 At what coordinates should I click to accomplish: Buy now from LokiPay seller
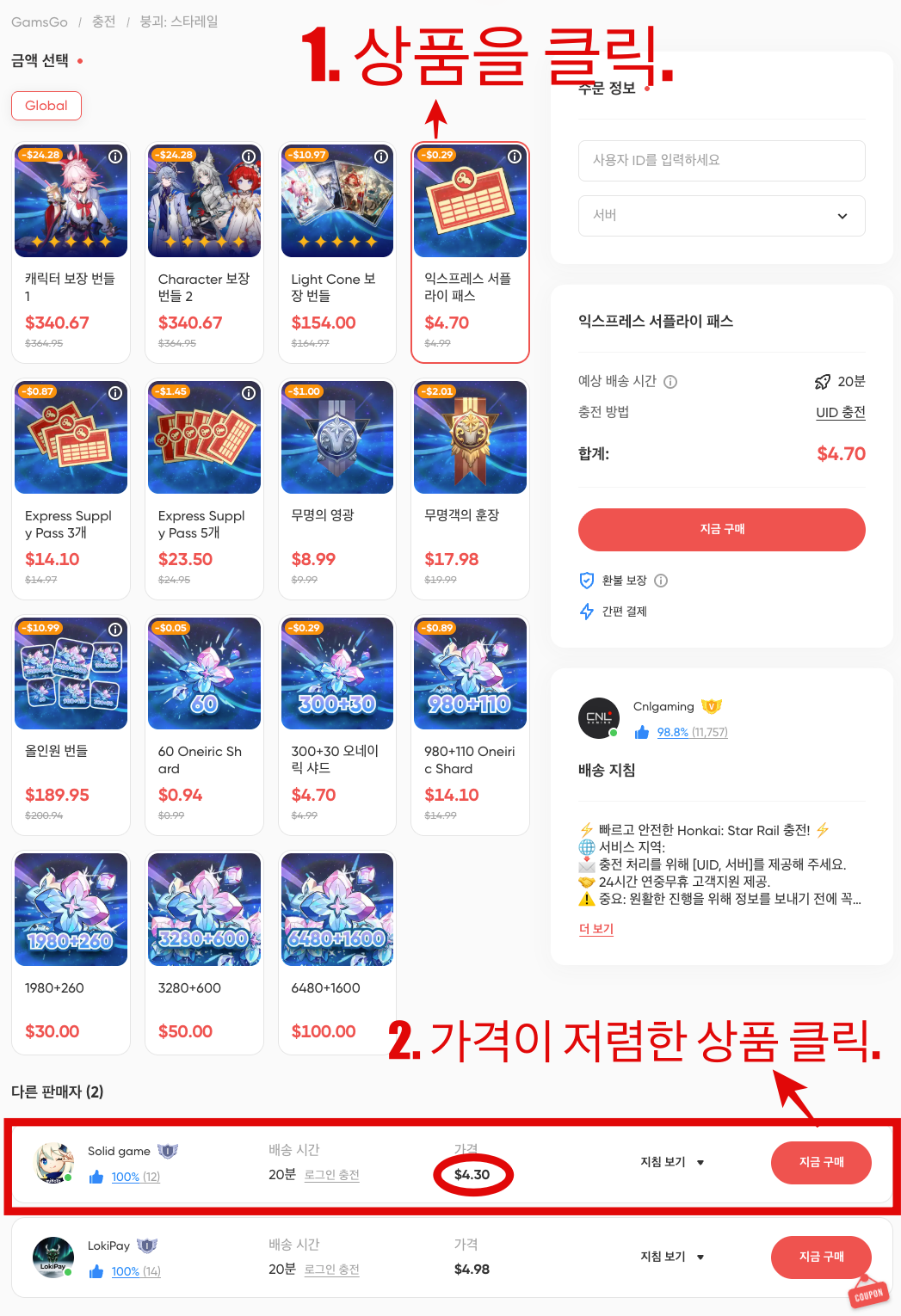click(821, 1258)
